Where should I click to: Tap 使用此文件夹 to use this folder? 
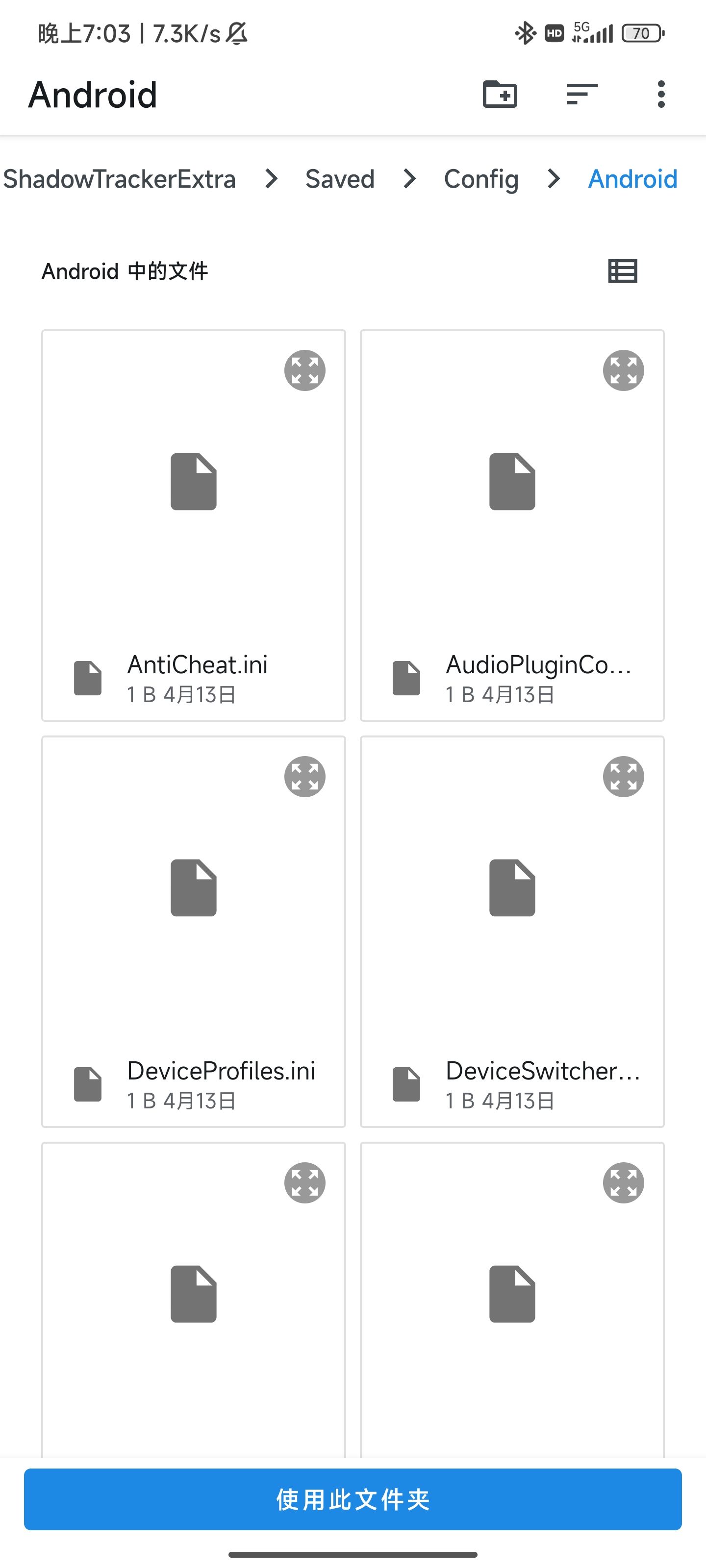[353, 1499]
